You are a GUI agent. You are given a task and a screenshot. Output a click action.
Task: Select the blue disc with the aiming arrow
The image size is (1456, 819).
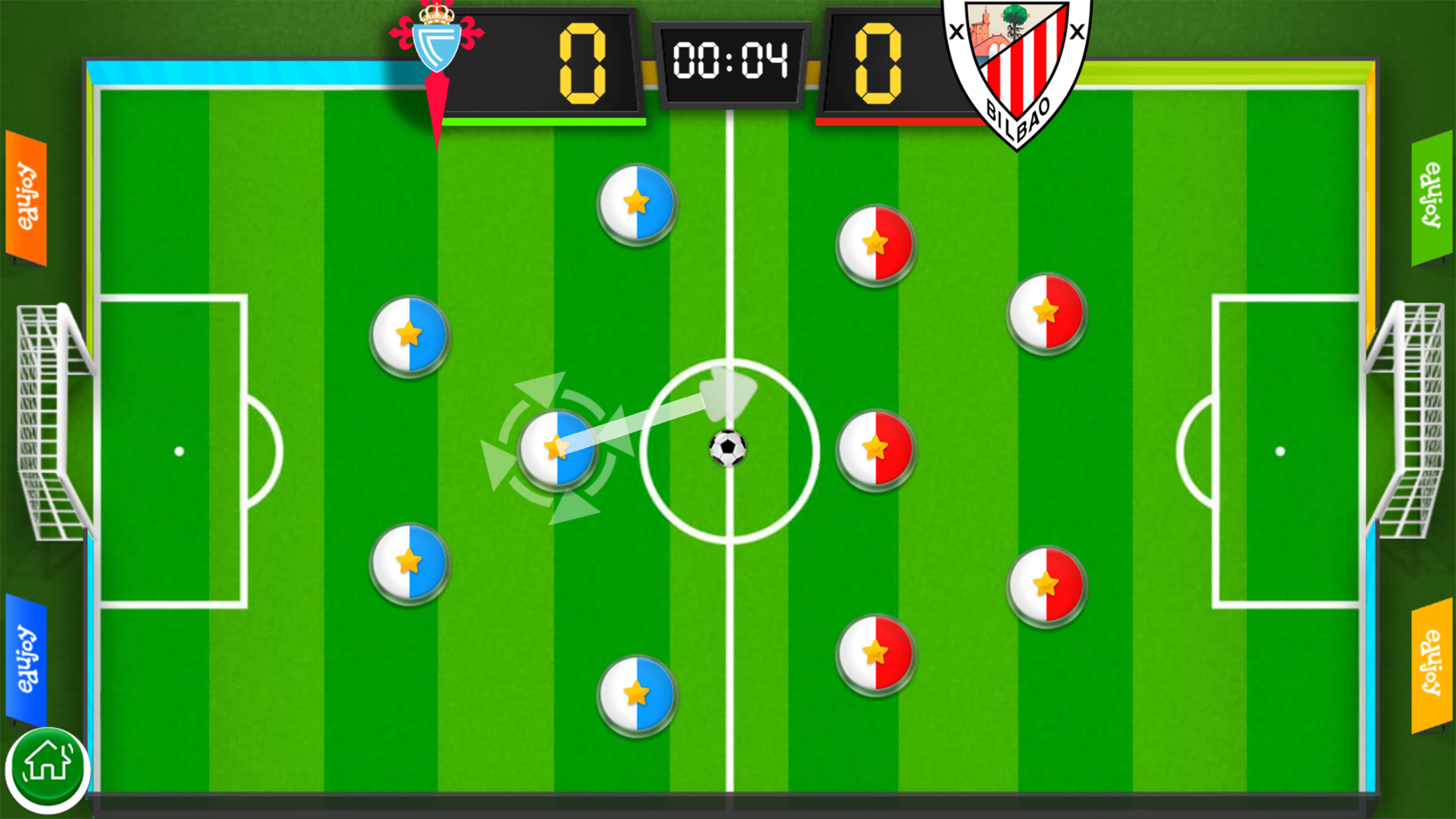point(557,450)
